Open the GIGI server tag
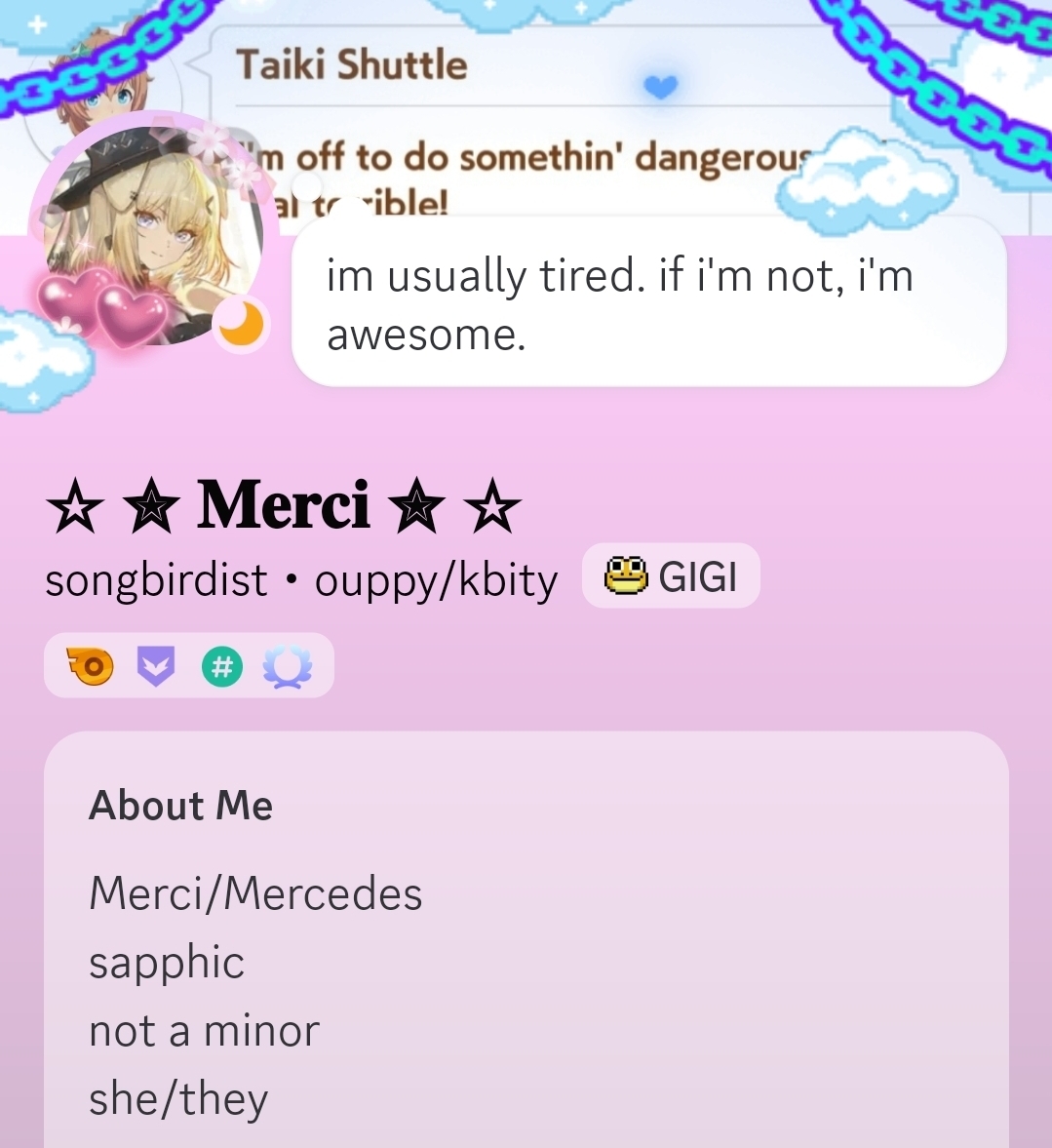This screenshot has width=1052, height=1148. pos(671,575)
